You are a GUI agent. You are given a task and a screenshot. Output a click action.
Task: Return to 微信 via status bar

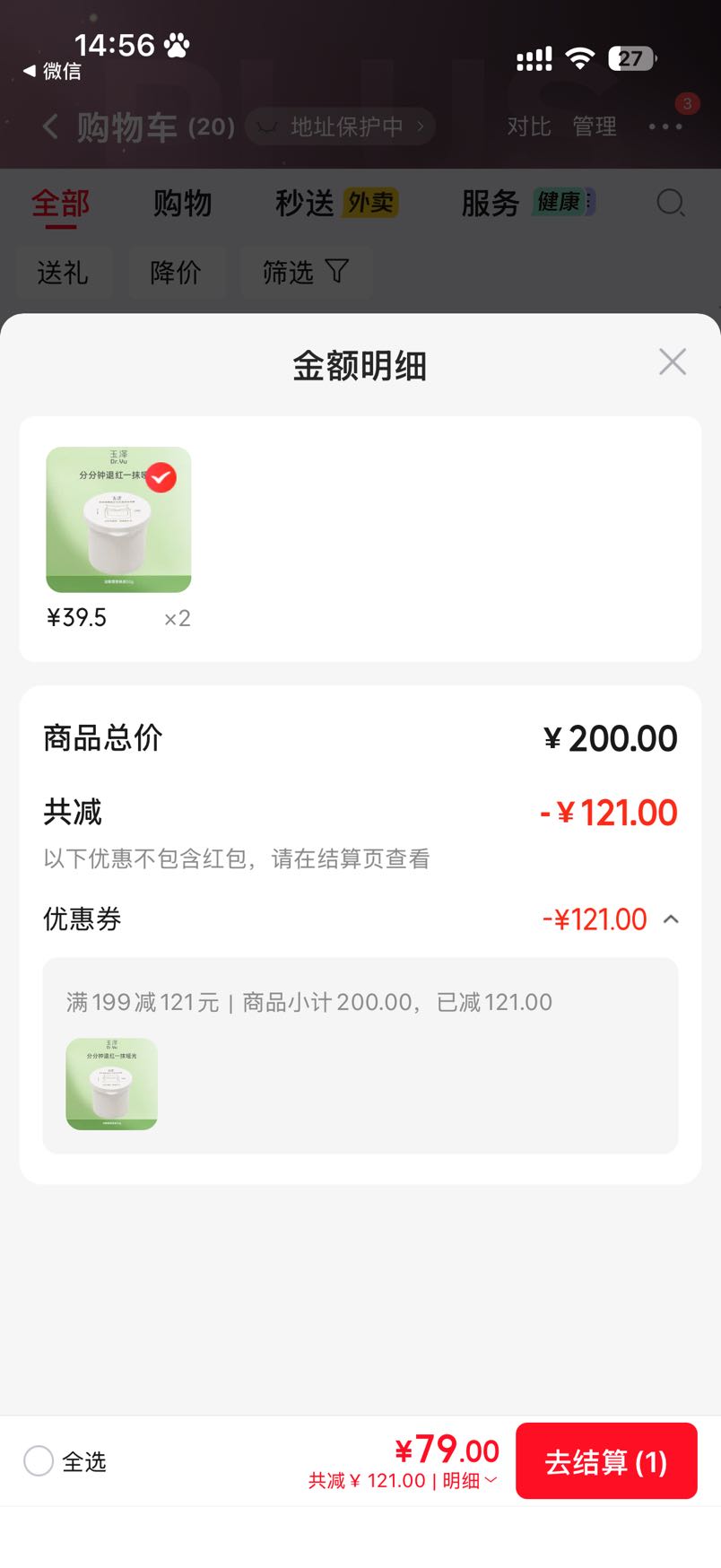[52, 71]
